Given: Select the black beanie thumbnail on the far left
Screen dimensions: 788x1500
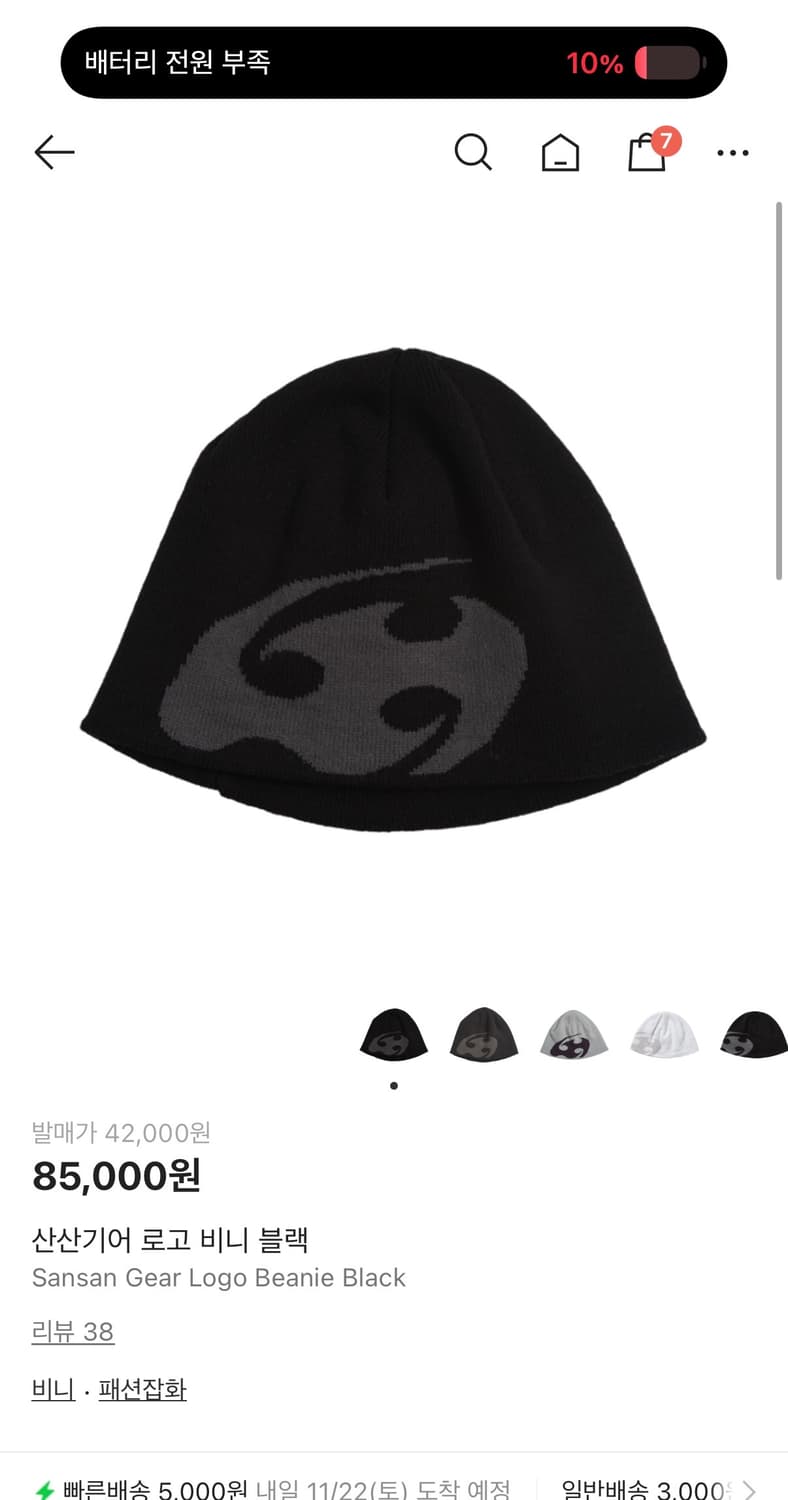Looking at the screenshot, I should coord(394,1034).
